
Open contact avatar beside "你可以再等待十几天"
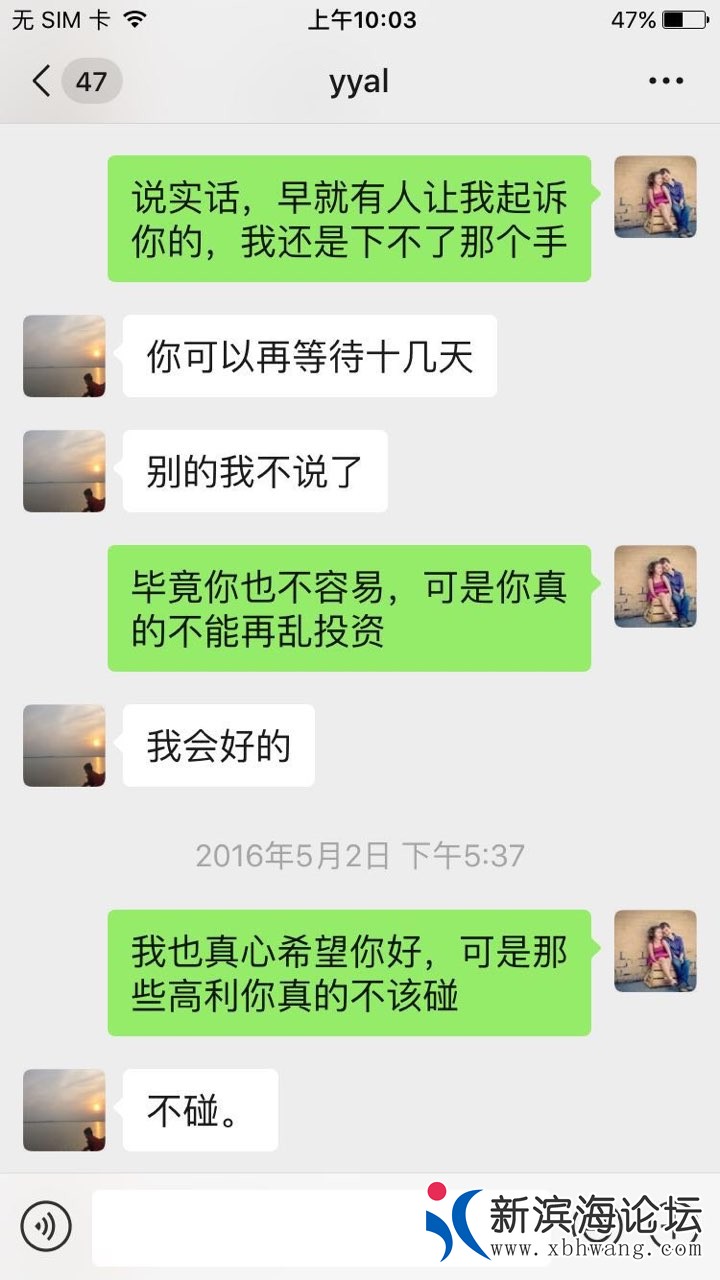click(64, 356)
